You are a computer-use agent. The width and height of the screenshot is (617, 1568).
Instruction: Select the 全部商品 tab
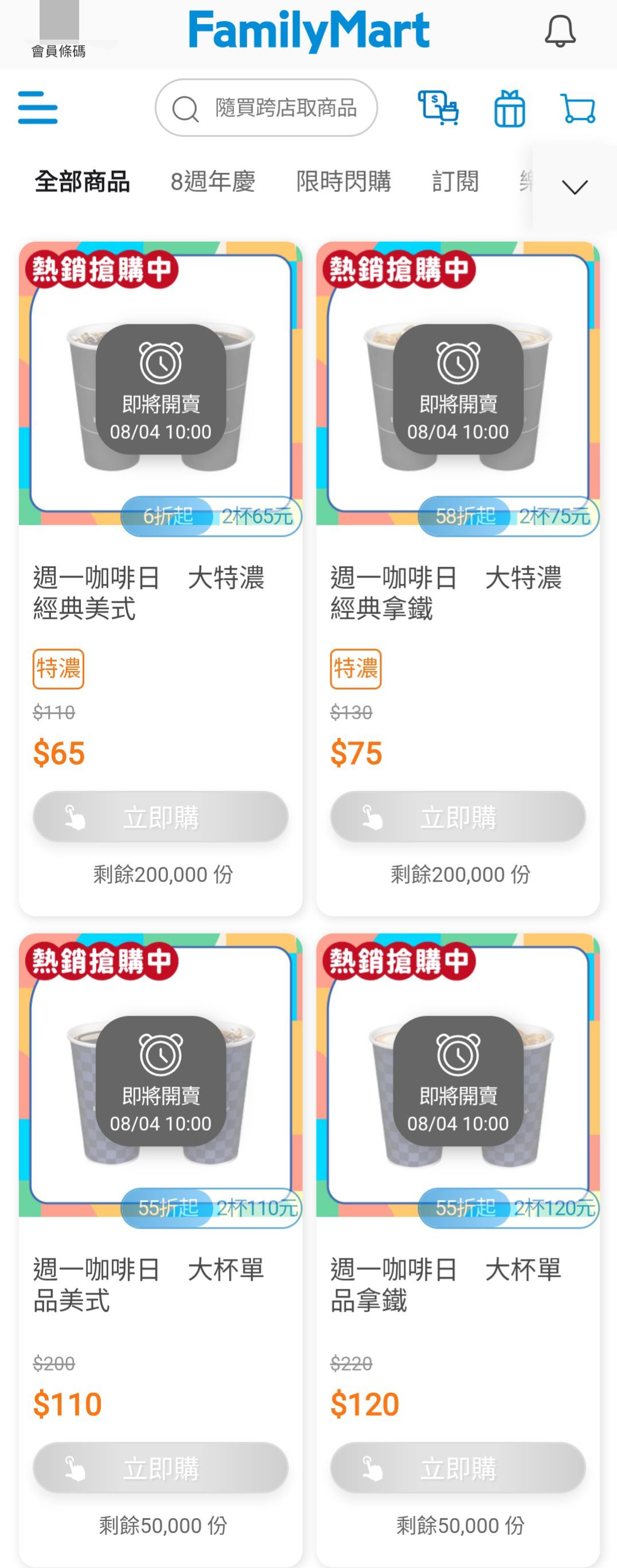pos(82,182)
